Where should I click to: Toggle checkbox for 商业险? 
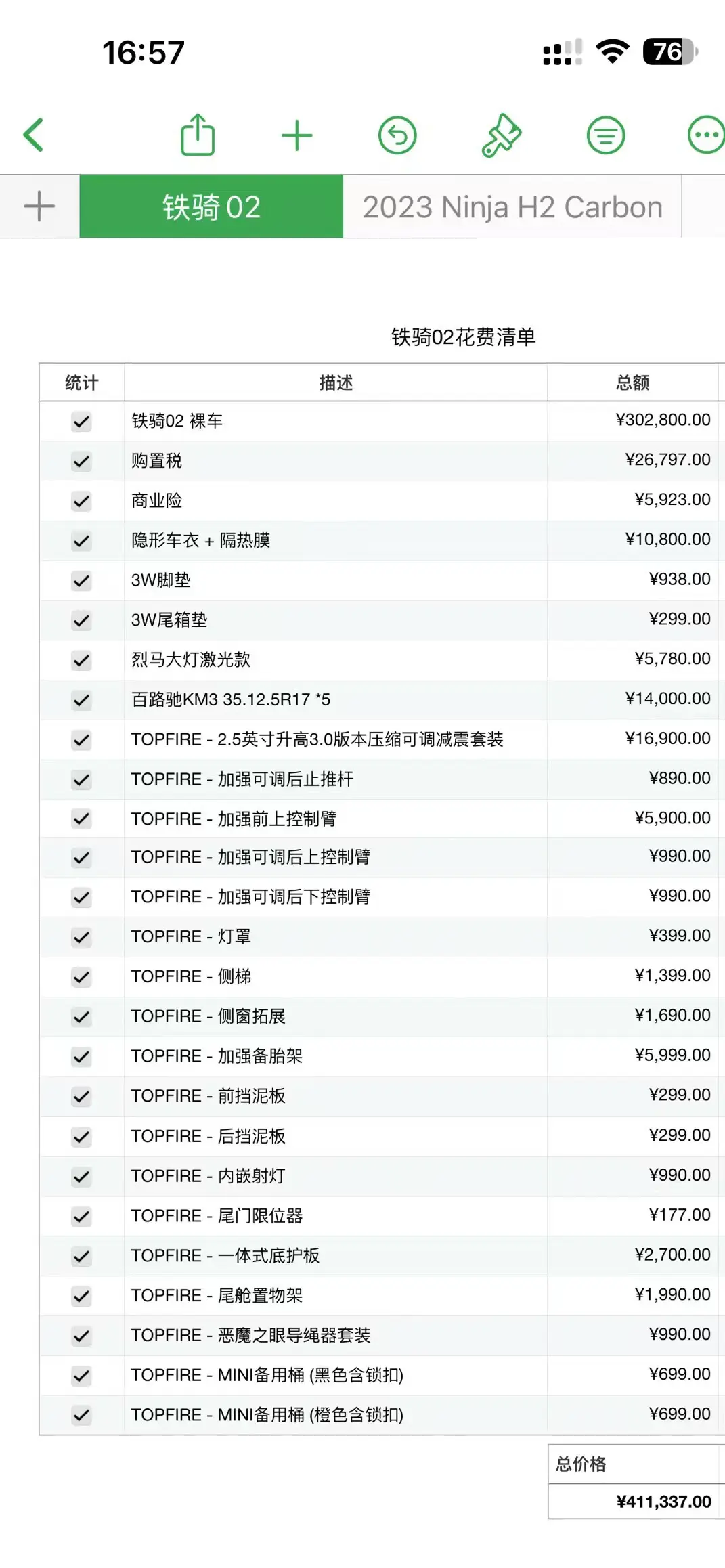82,502
